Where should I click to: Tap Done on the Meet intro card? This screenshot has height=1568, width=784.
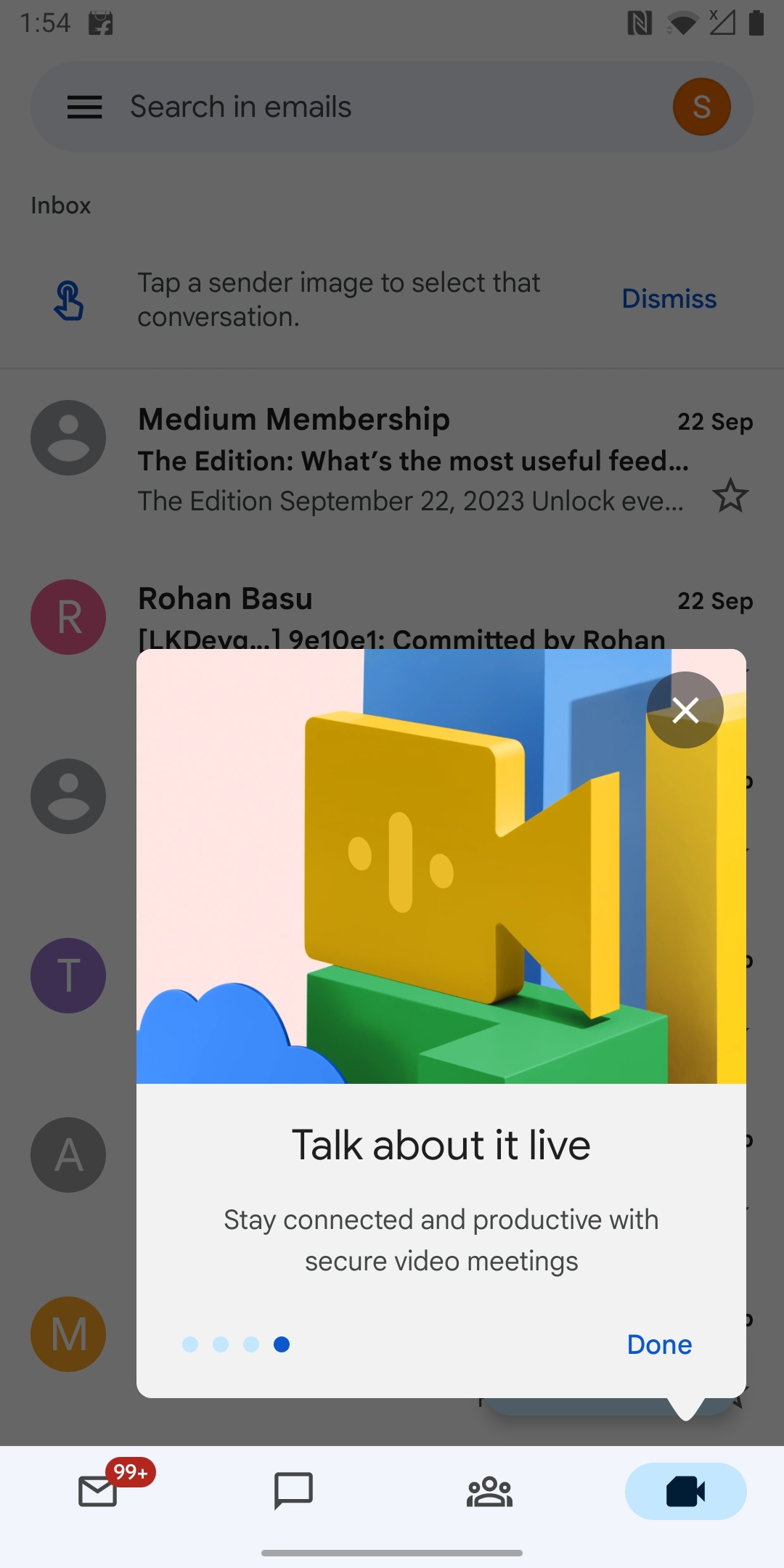[x=659, y=1344]
